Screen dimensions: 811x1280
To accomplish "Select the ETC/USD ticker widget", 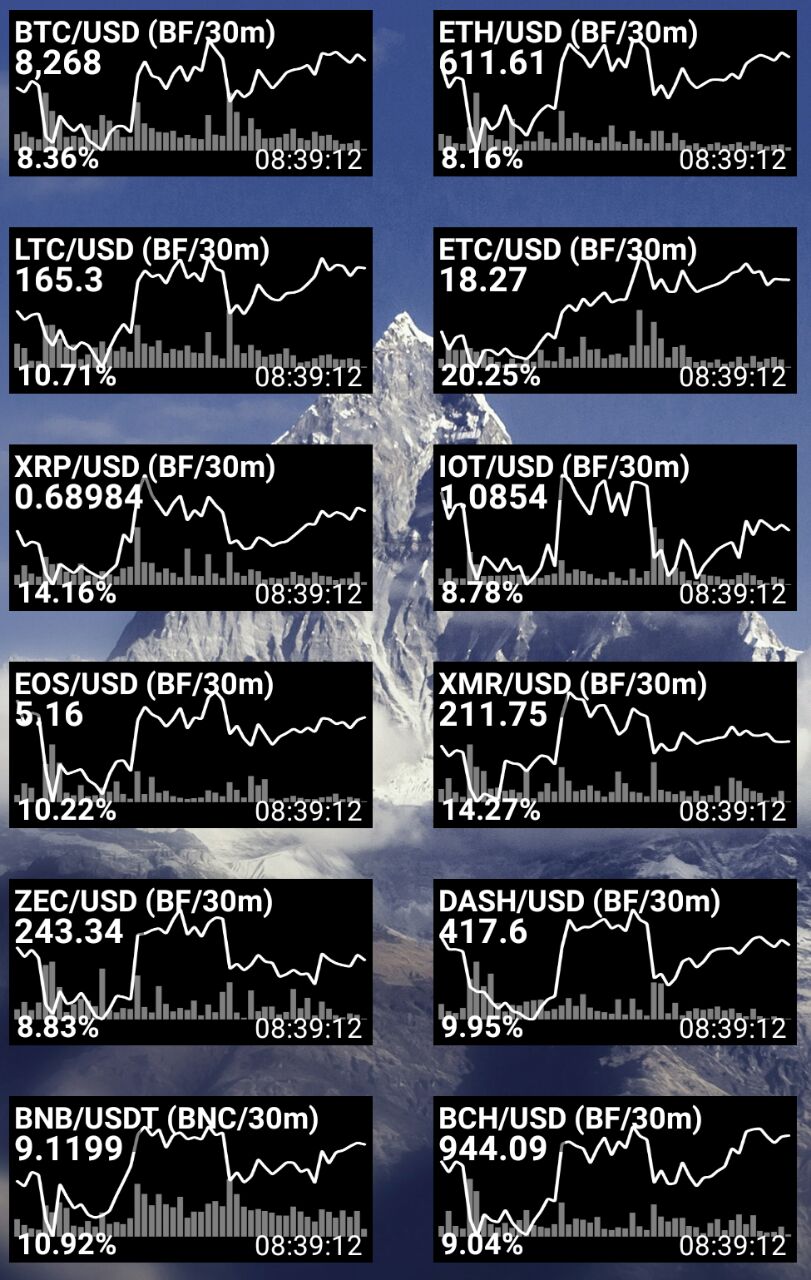I will [615, 310].
